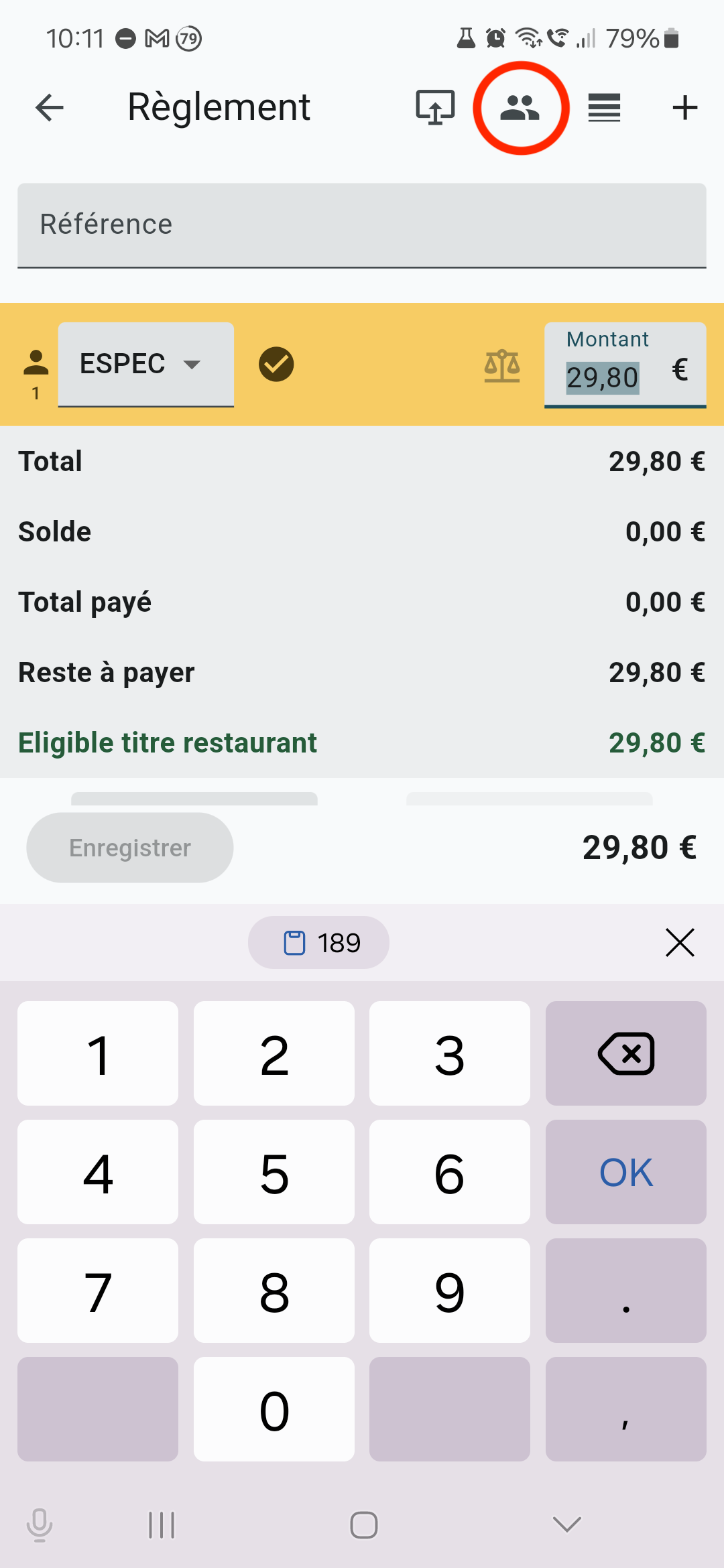Activate voice input microphone
724x1568 pixels.
pos(40,1526)
